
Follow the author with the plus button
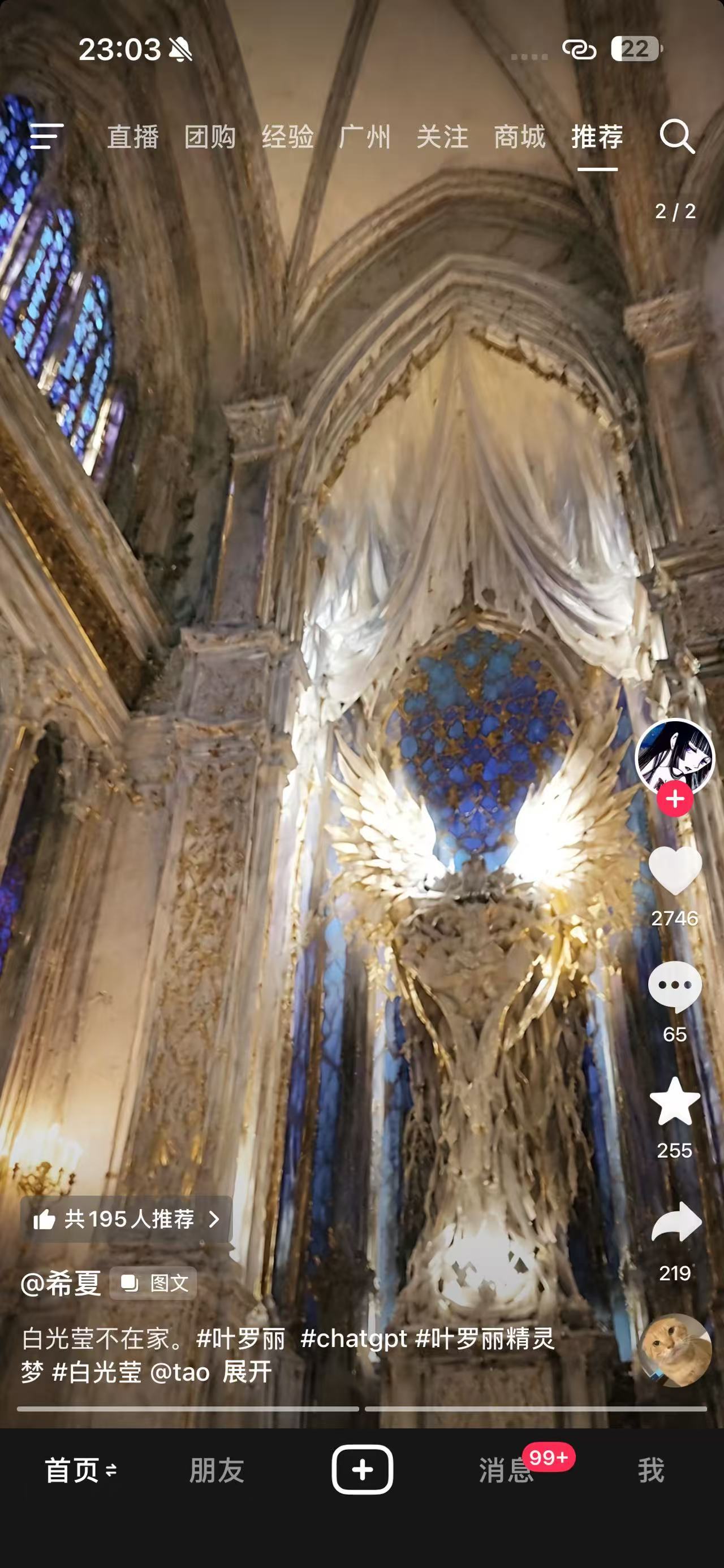pyautogui.click(x=675, y=799)
